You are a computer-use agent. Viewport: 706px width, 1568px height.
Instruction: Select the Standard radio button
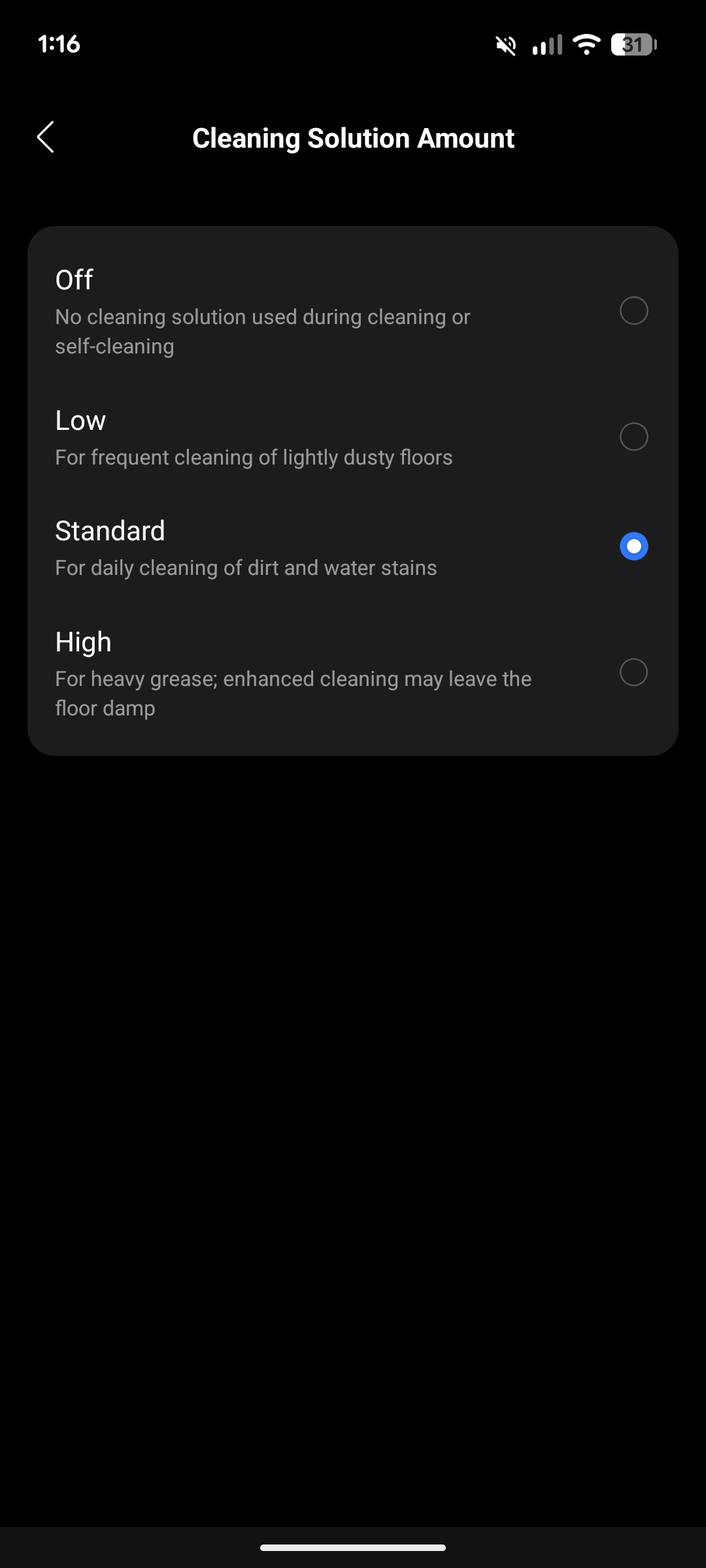633,547
